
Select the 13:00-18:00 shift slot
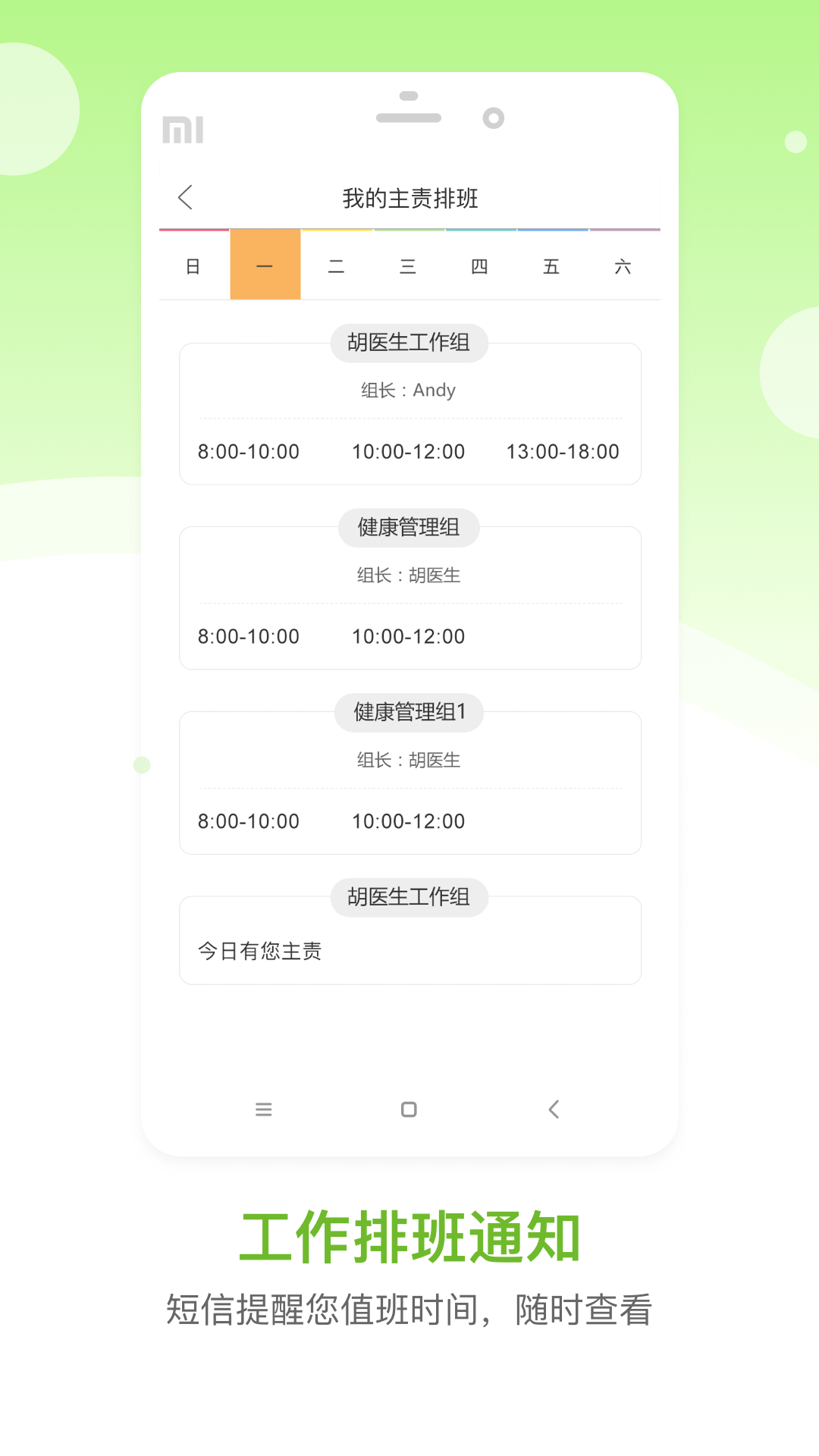click(x=563, y=451)
